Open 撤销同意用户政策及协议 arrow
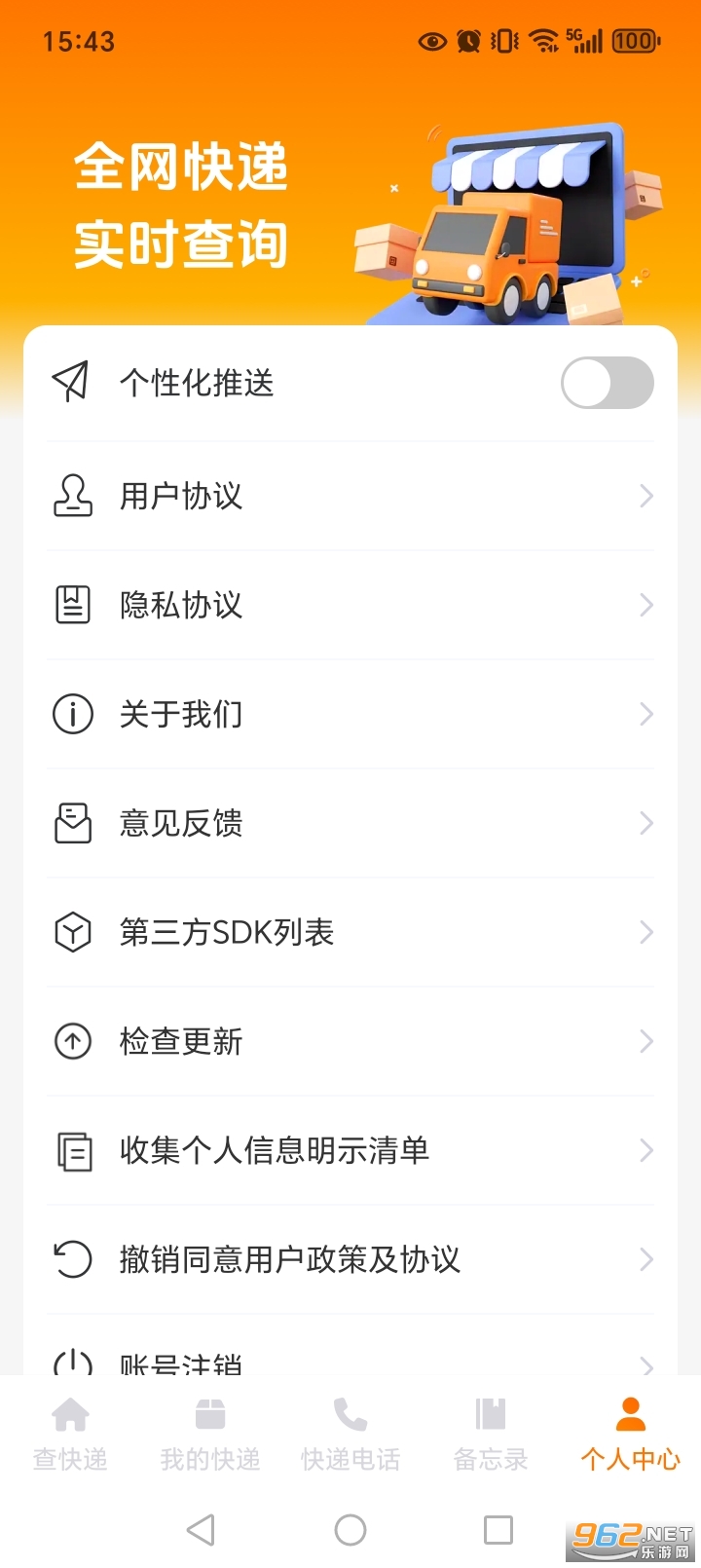The image size is (701, 1568). click(x=646, y=1259)
